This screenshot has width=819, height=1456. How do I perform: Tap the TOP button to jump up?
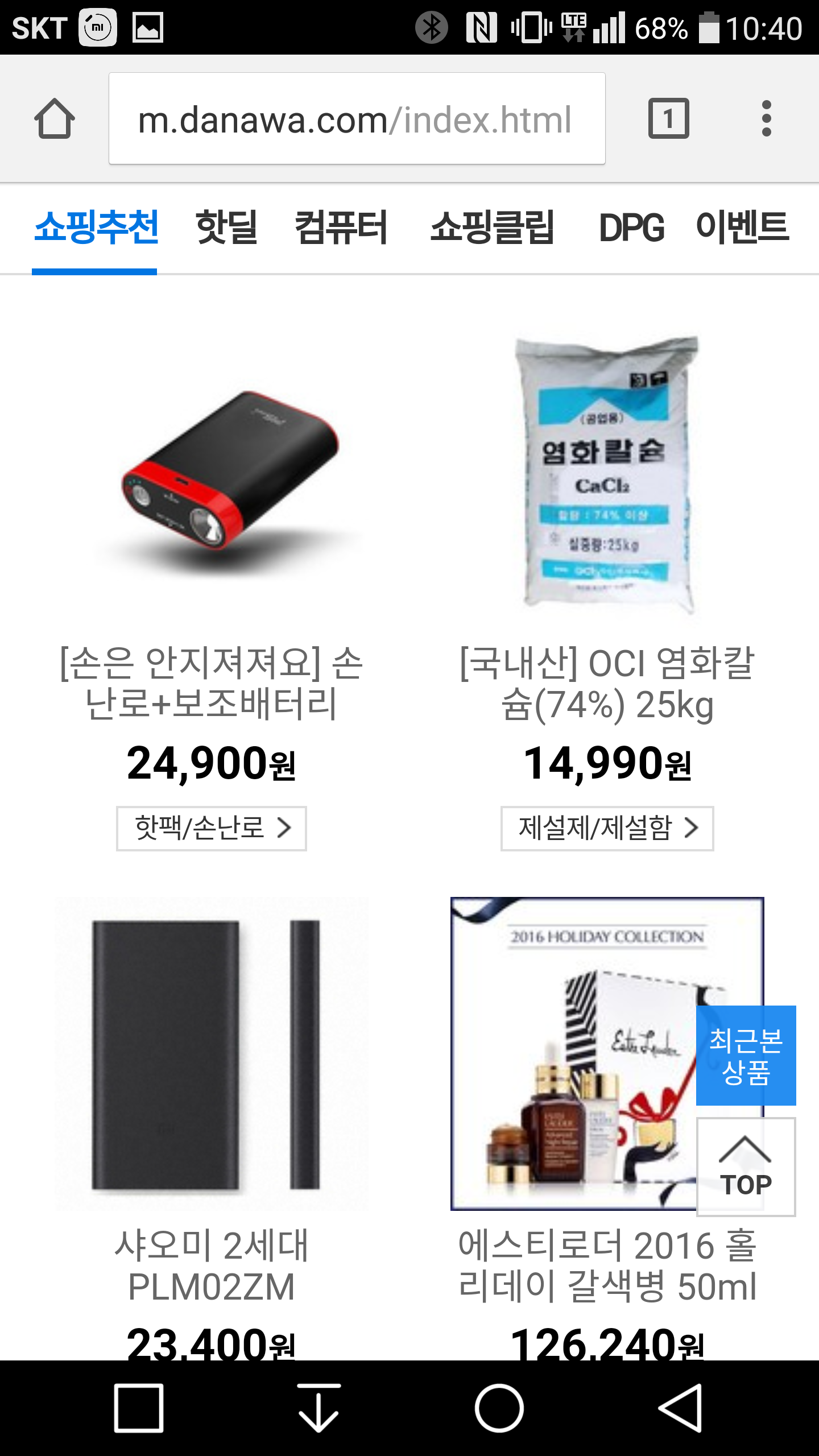(x=746, y=1167)
